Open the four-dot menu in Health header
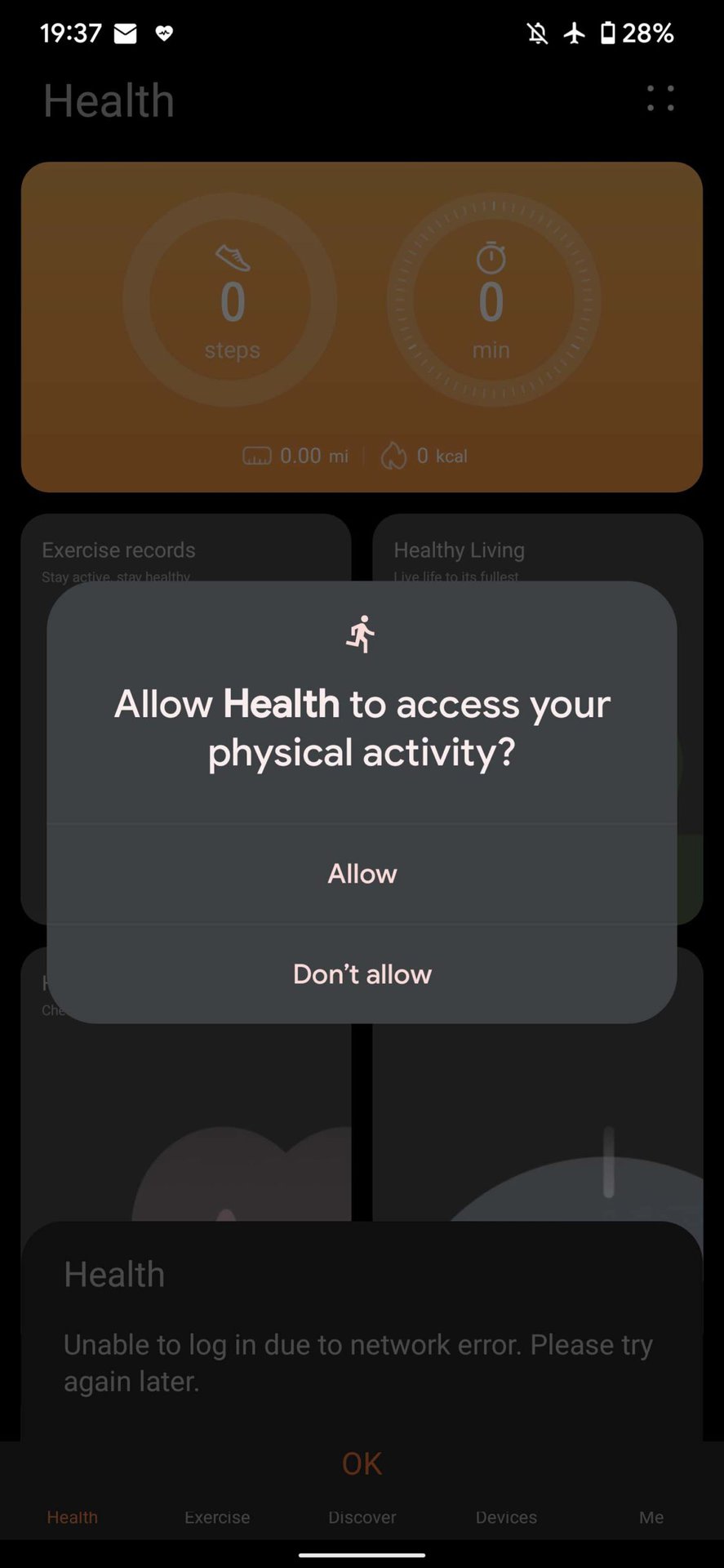 [x=660, y=99]
